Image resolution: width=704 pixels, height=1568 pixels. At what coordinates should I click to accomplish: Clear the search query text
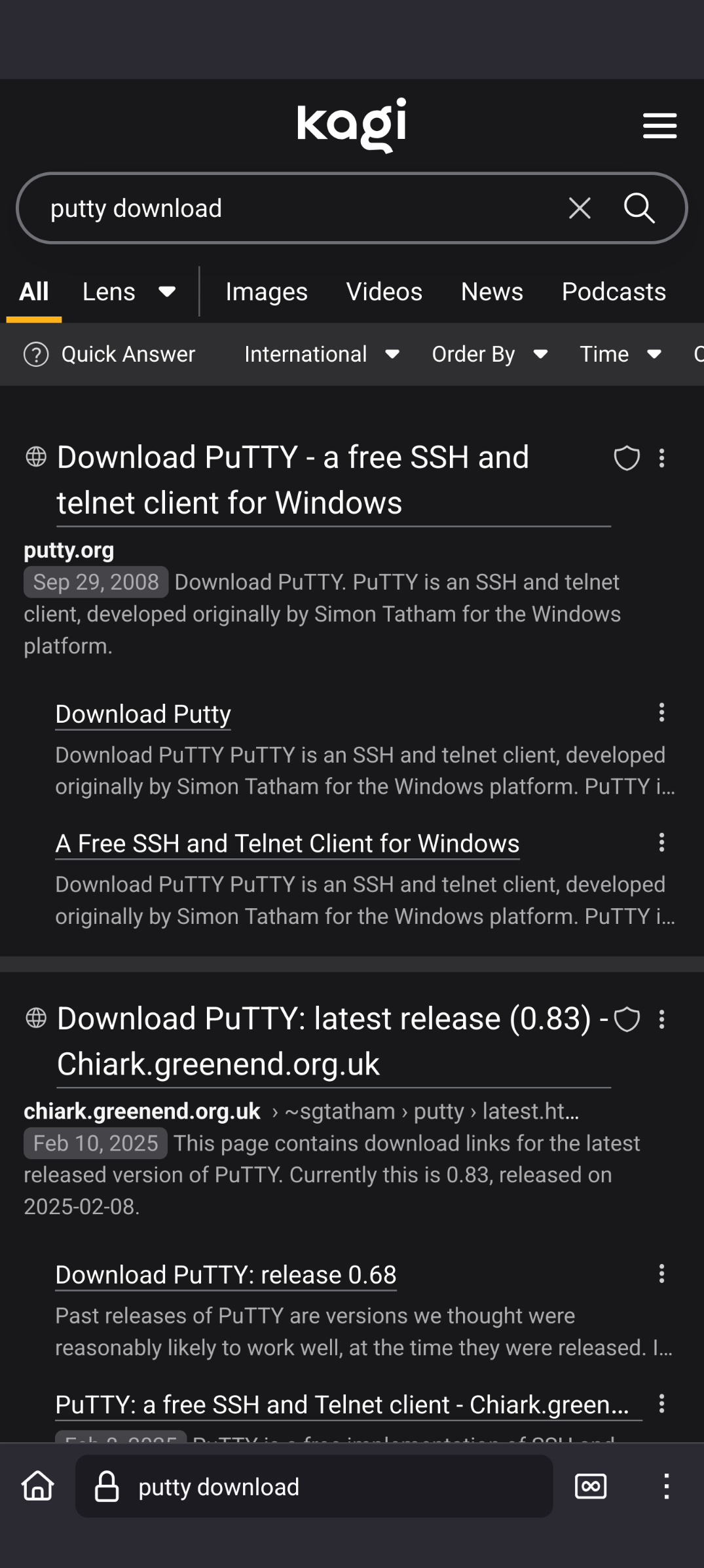click(x=580, y=208)
